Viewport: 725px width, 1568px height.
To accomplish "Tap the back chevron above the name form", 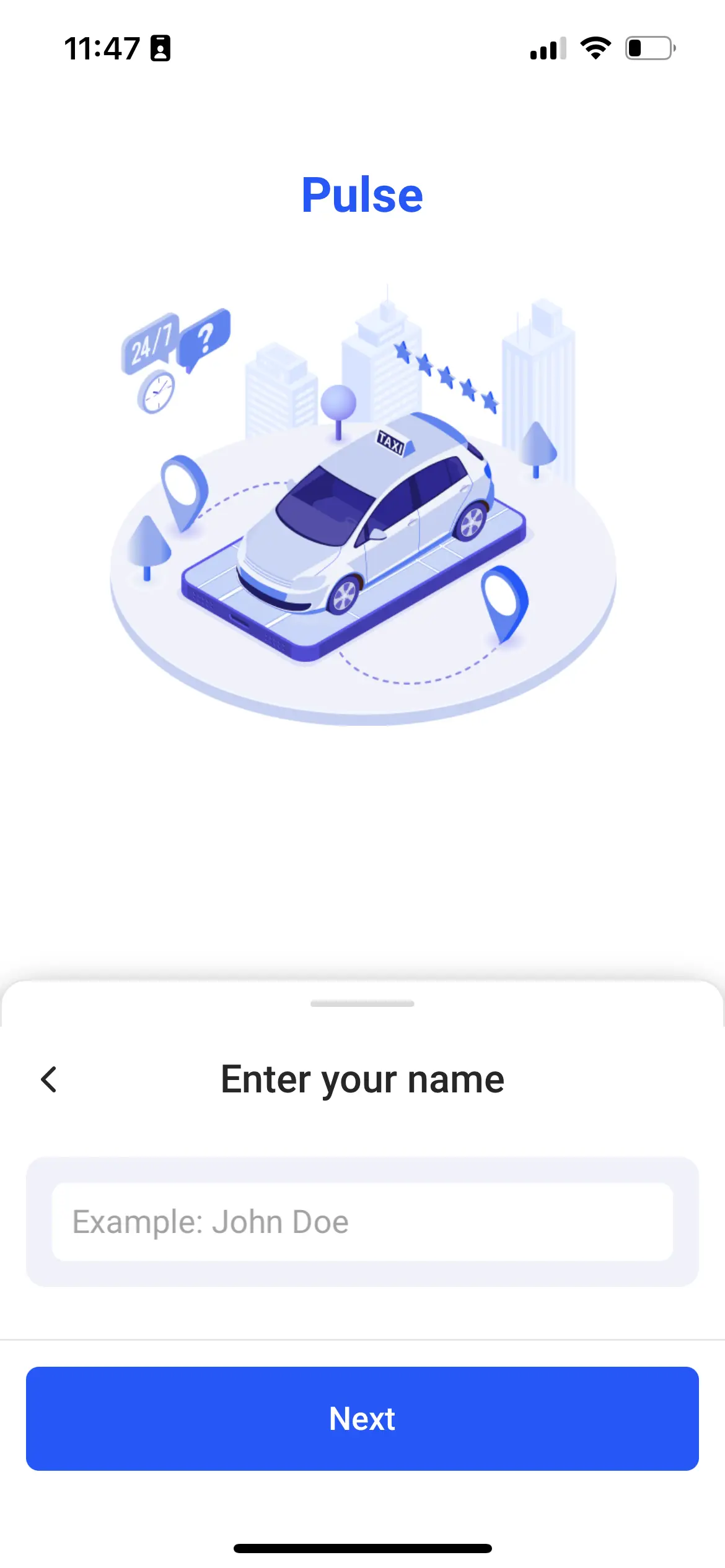I will [x=48, y=1079].
